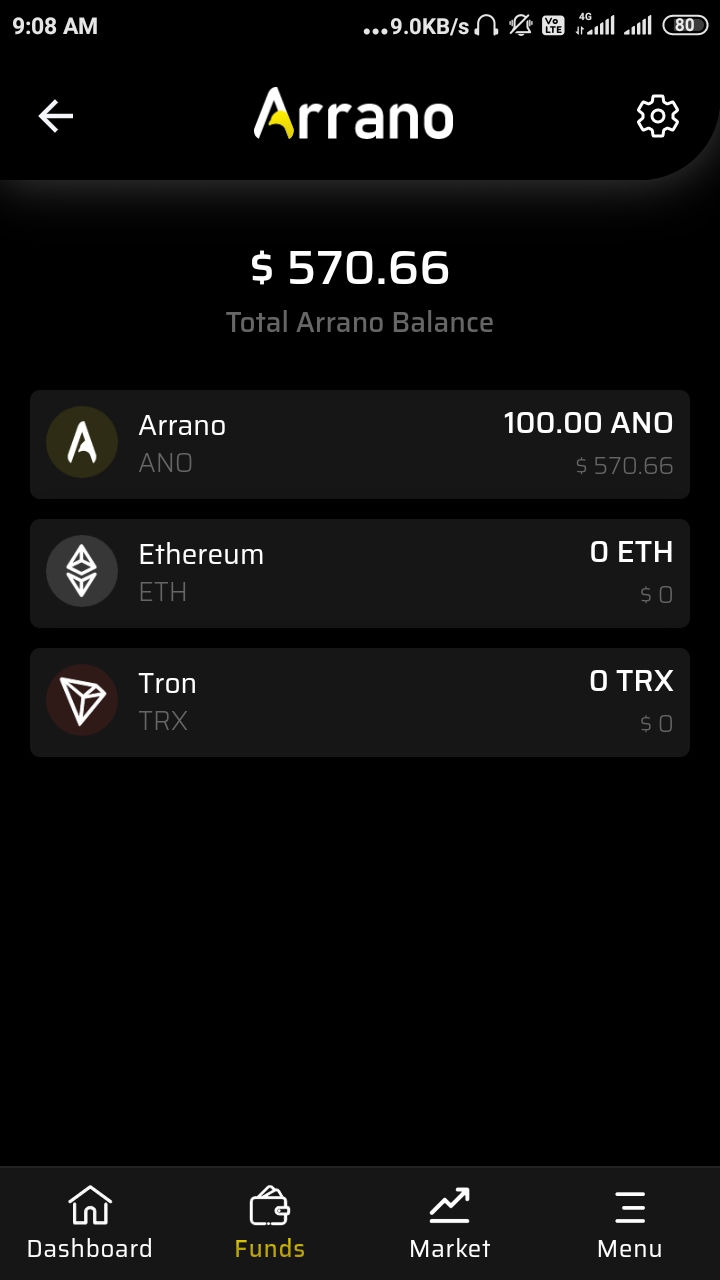This screenshot has width=720, height=1280.
Task: Open the settings gear icon
Action: tap(658, 117)
